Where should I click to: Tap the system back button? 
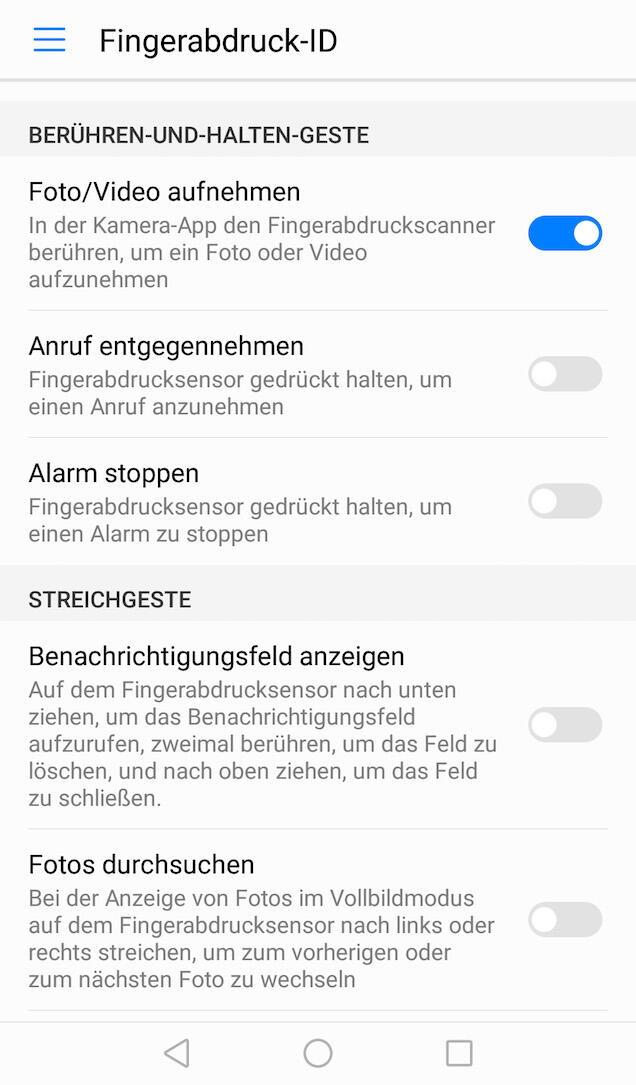(x=177, y=1052)
